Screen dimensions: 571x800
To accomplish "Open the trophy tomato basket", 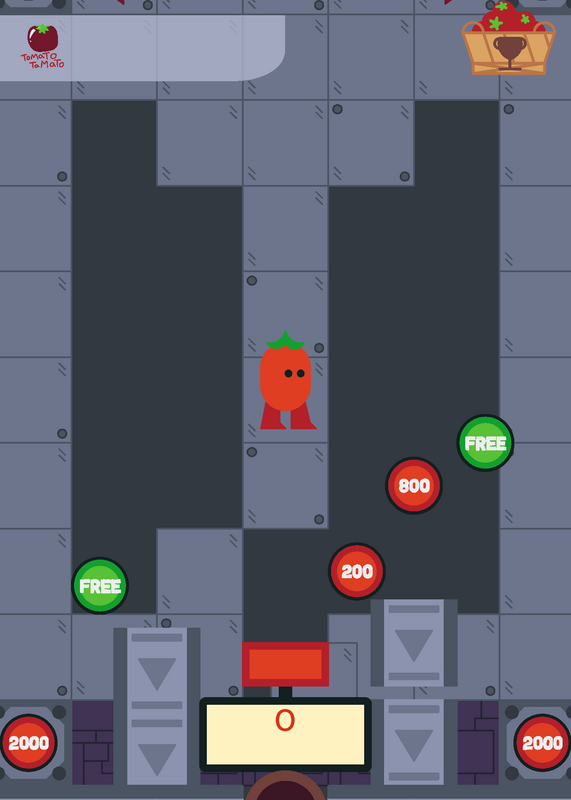I will point(509,39).
